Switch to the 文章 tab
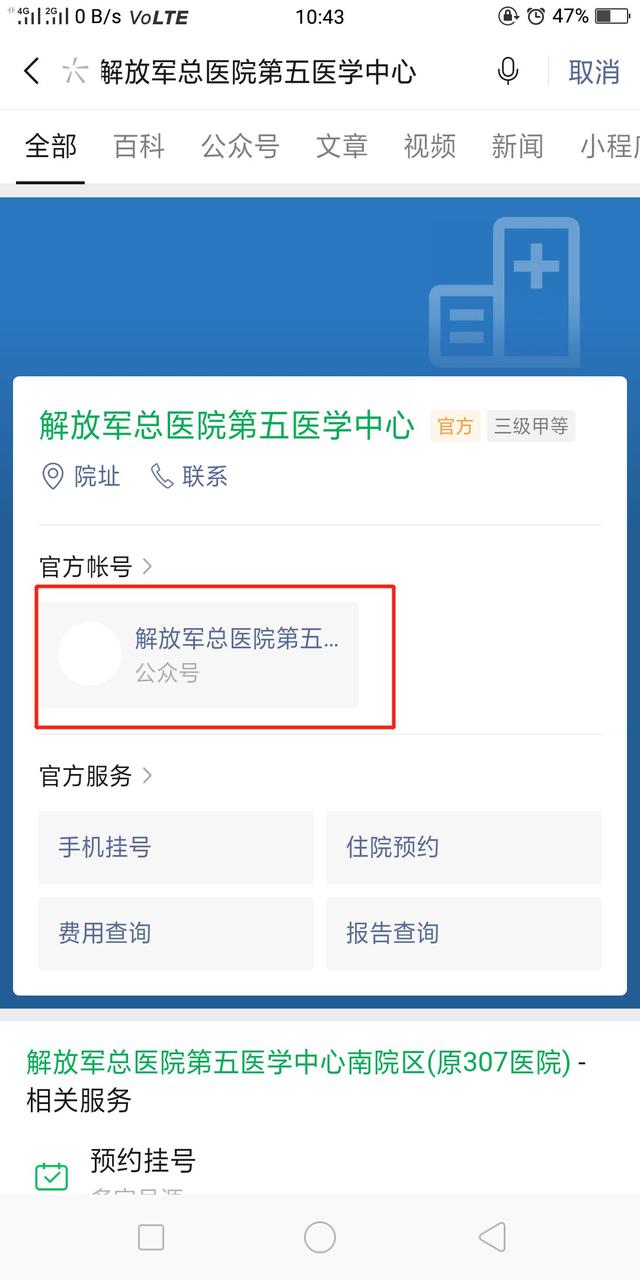This screenshot has width=640, height=1280. pyautogui.click(x=342, y=146)
